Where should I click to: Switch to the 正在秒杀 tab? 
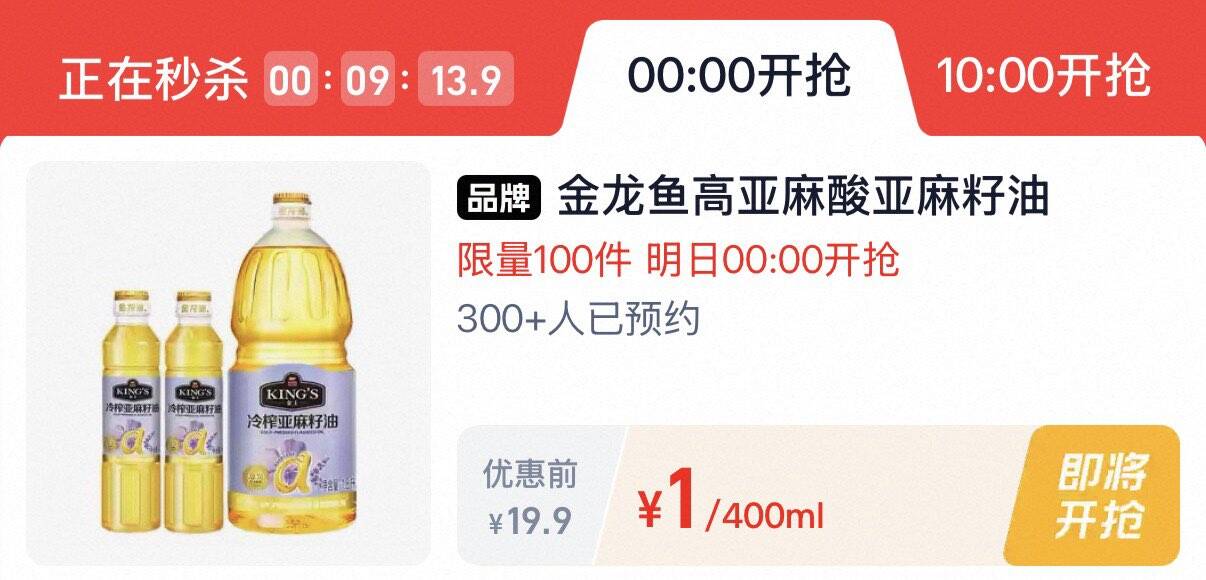[x=285, y=78]
